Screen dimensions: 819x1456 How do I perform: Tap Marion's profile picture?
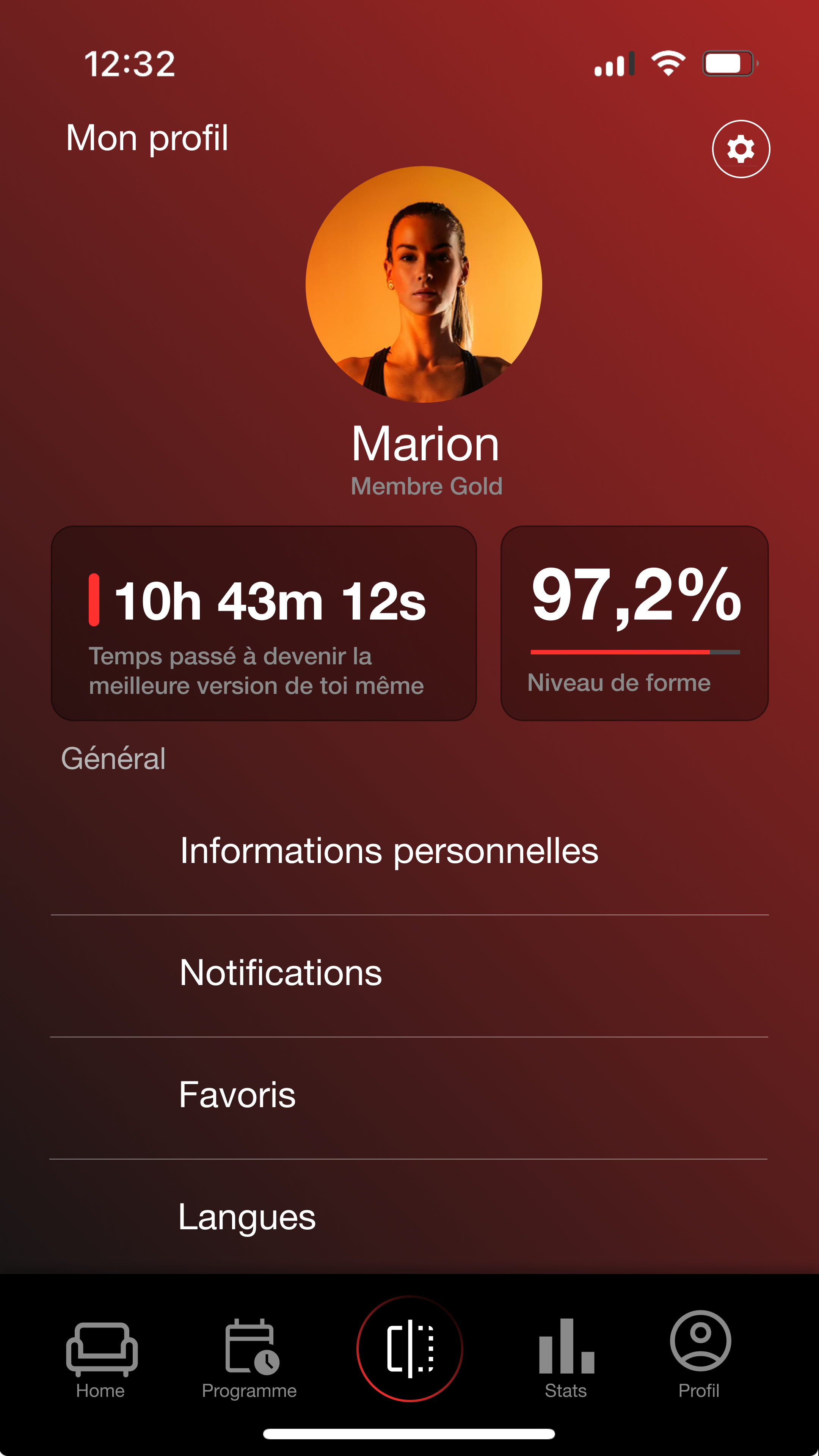point(424,284)
